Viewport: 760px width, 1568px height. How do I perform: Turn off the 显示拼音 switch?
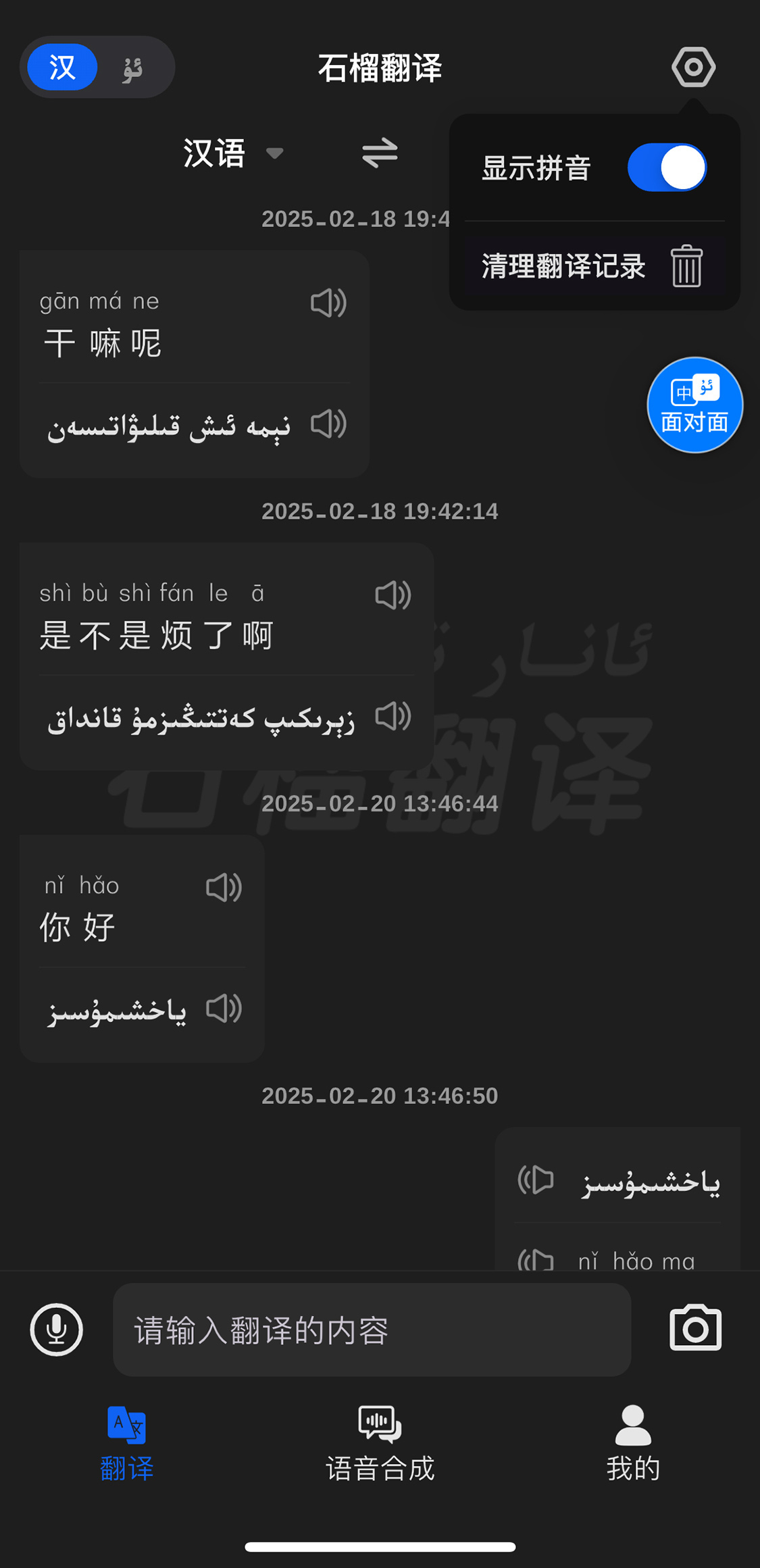pyautogui.click(x=667, y=168)
